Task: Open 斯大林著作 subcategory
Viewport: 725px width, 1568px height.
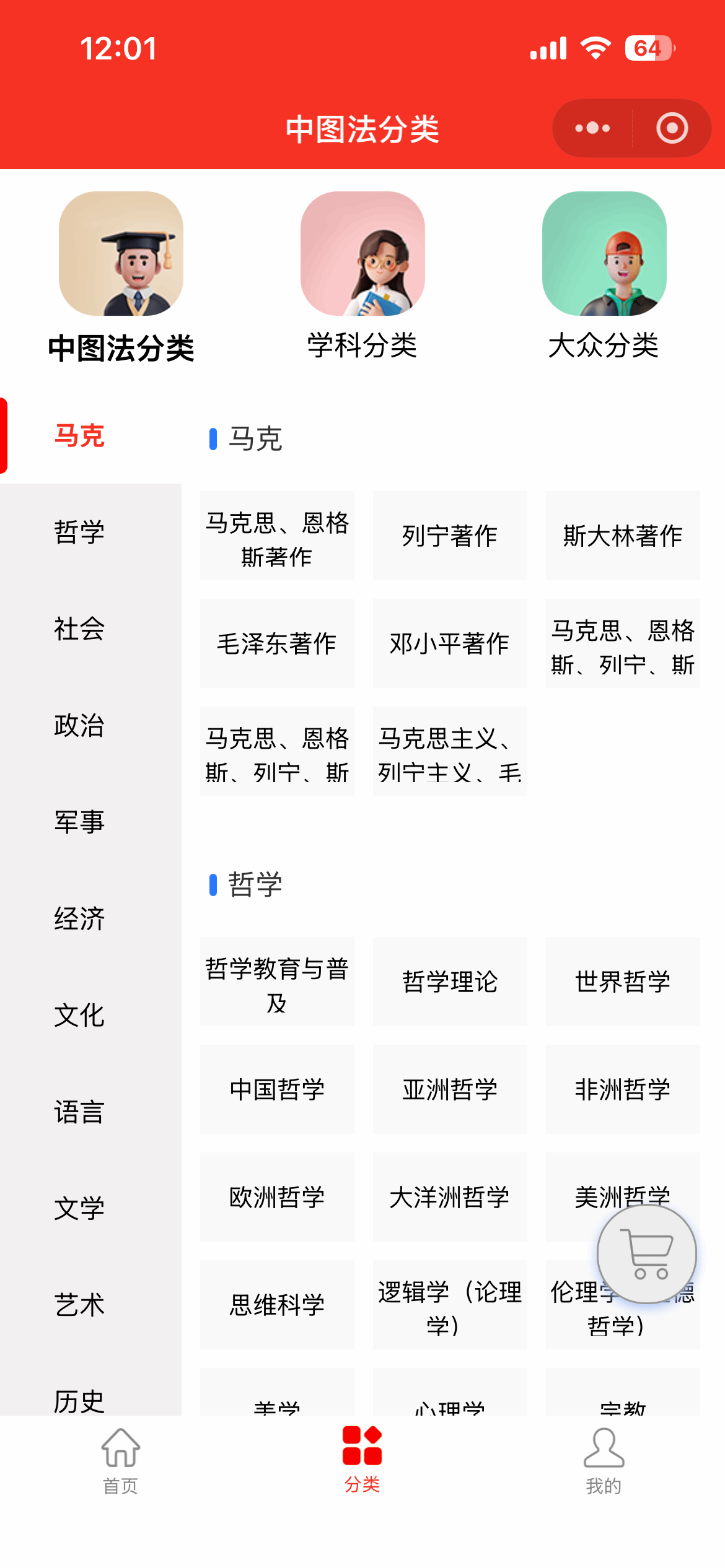Action: click(x=623, y=536)
